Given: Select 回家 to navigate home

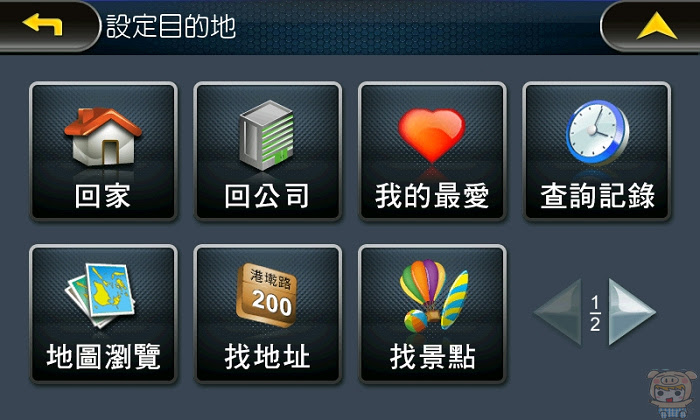Looking at the screenshot, I should (x=103, y=152).
